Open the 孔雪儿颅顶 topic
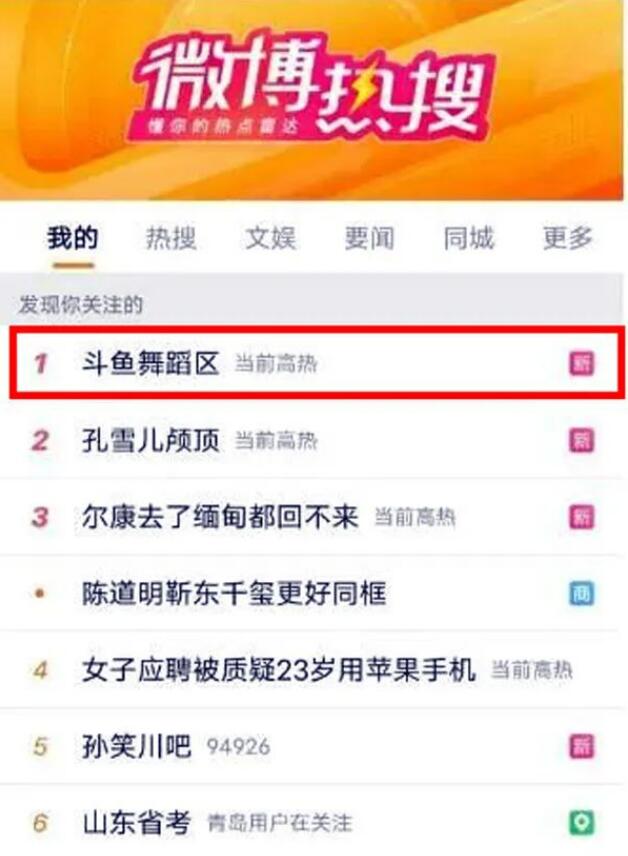This screenshot has width=628, height=856. pyautogui.click(x=150, y=440)
